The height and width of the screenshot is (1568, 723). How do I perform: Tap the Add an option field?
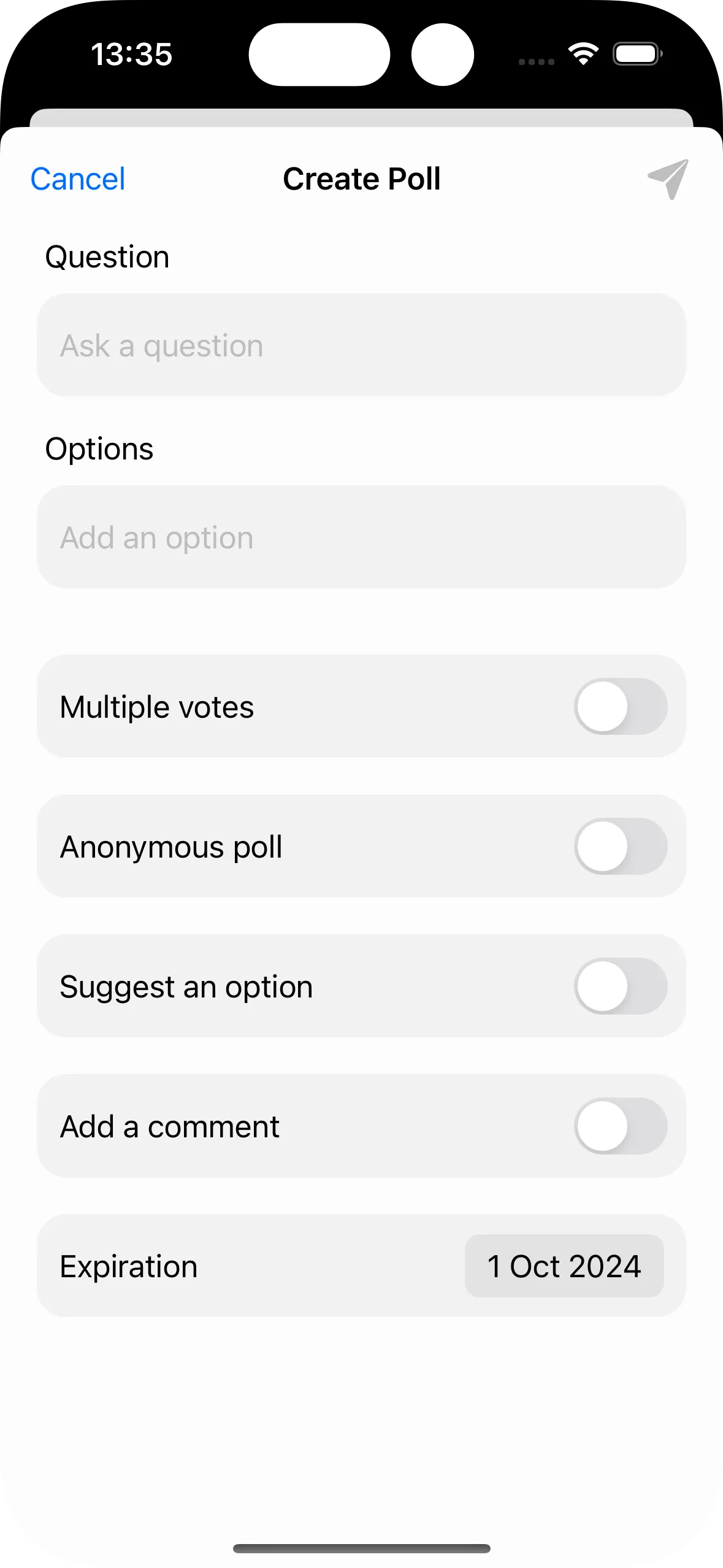[x=361, y=537]
